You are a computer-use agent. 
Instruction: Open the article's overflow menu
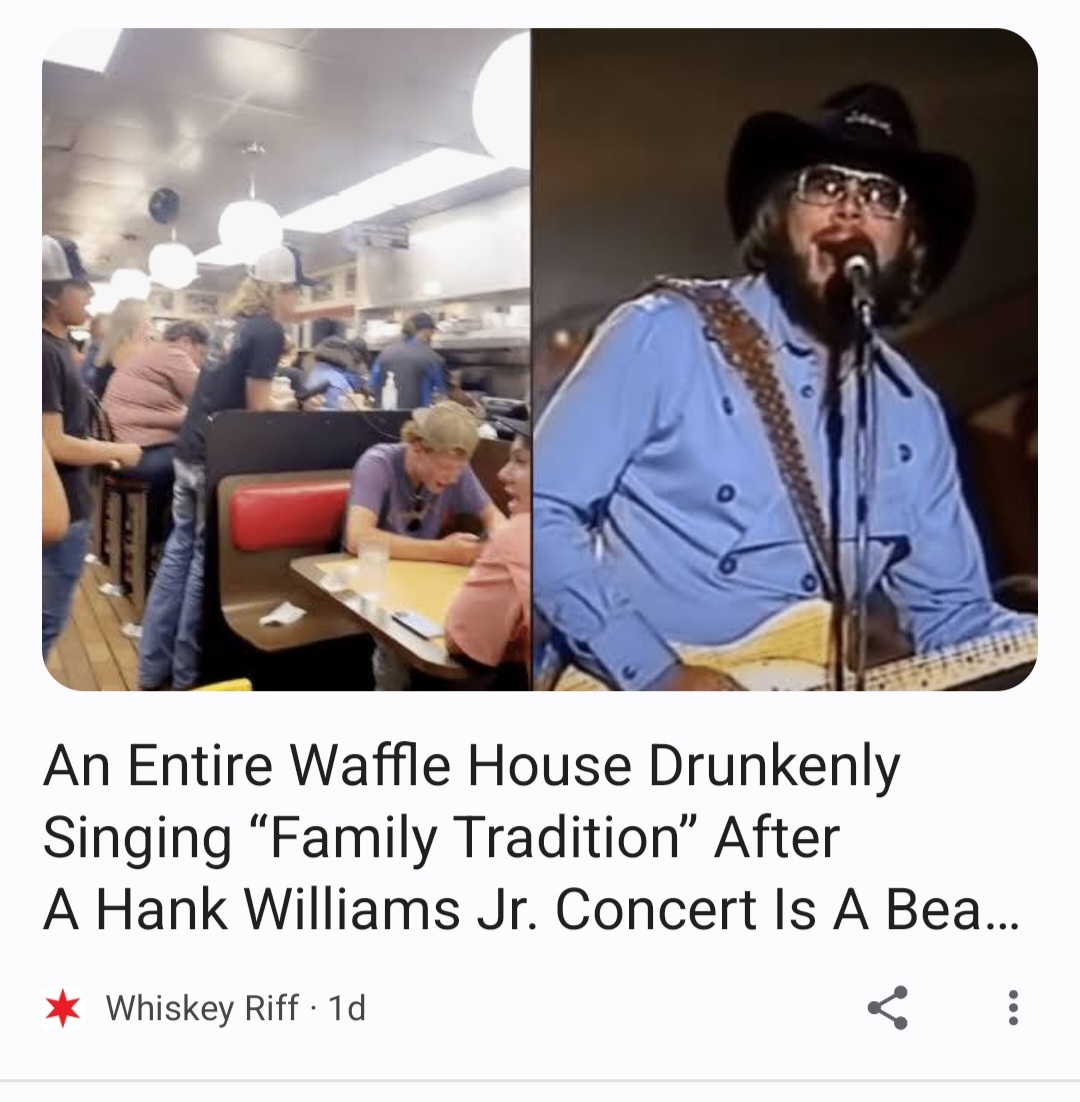click(x=1013, y=1007)
